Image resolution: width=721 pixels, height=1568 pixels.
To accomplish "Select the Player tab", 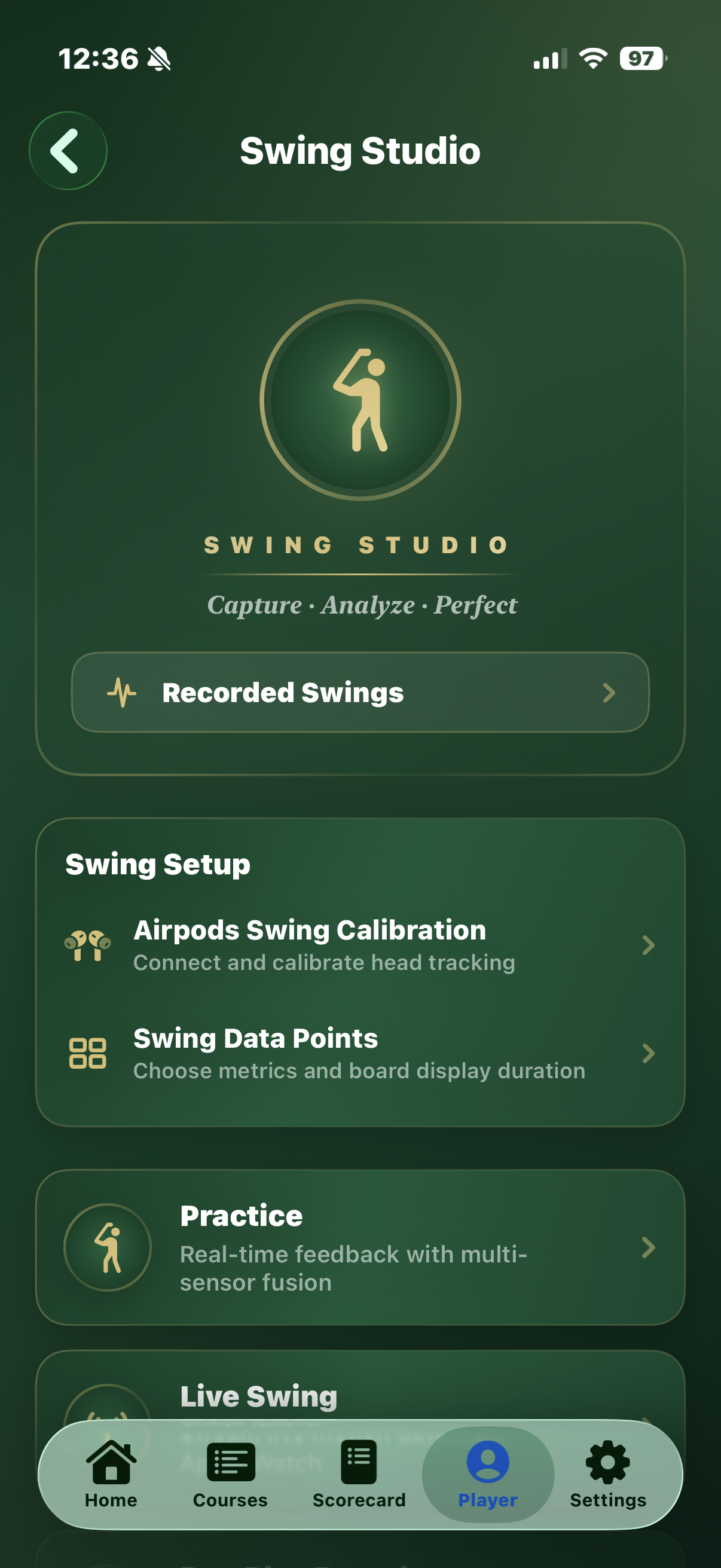I will pos(487,1473).
